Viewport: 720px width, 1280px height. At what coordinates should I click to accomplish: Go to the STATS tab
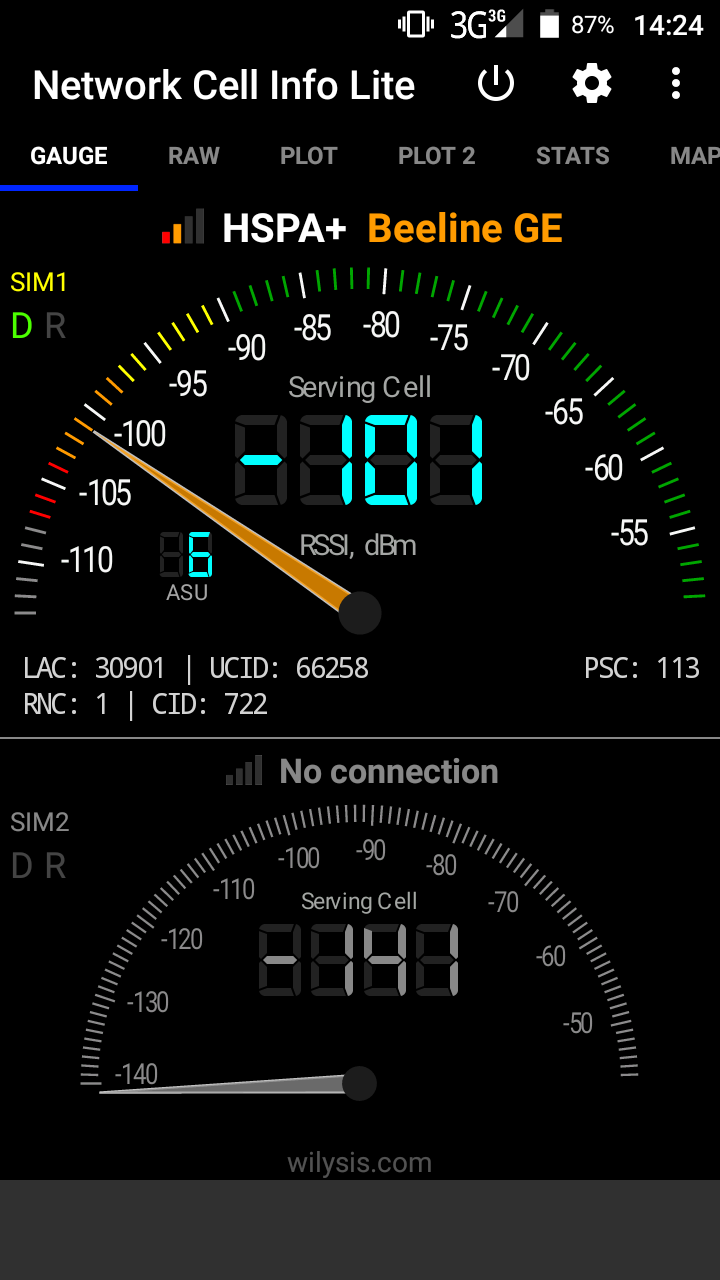572,156
